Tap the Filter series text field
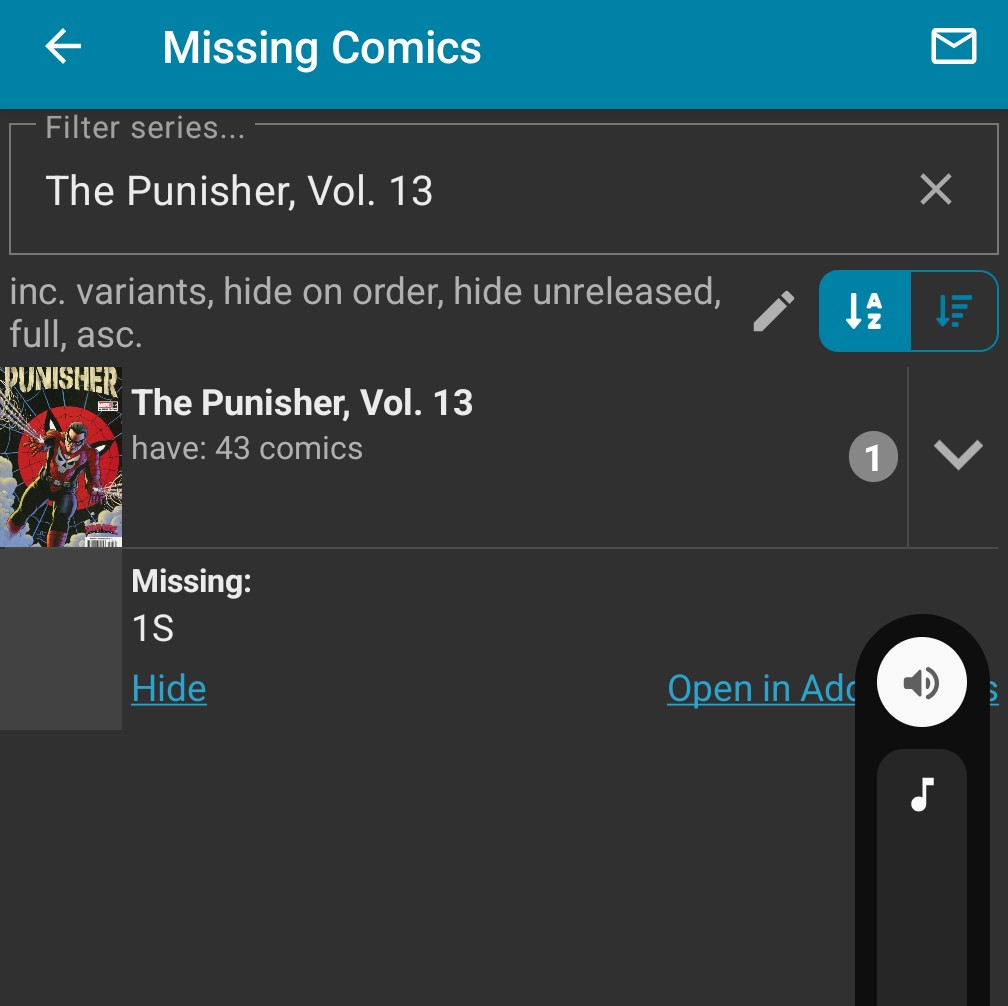 tap(460, 190)
